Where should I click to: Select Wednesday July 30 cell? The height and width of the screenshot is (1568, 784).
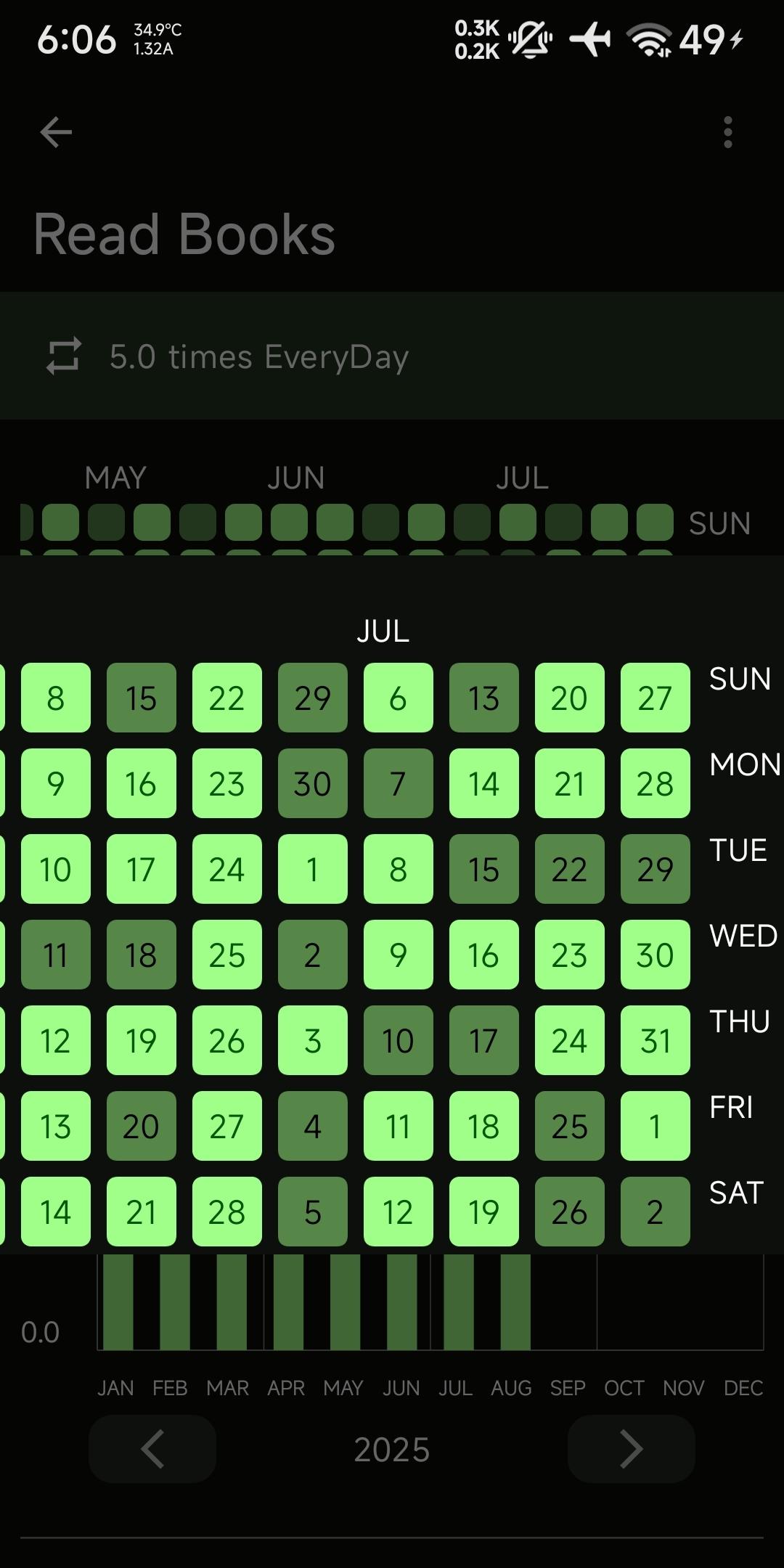(655, 955)
